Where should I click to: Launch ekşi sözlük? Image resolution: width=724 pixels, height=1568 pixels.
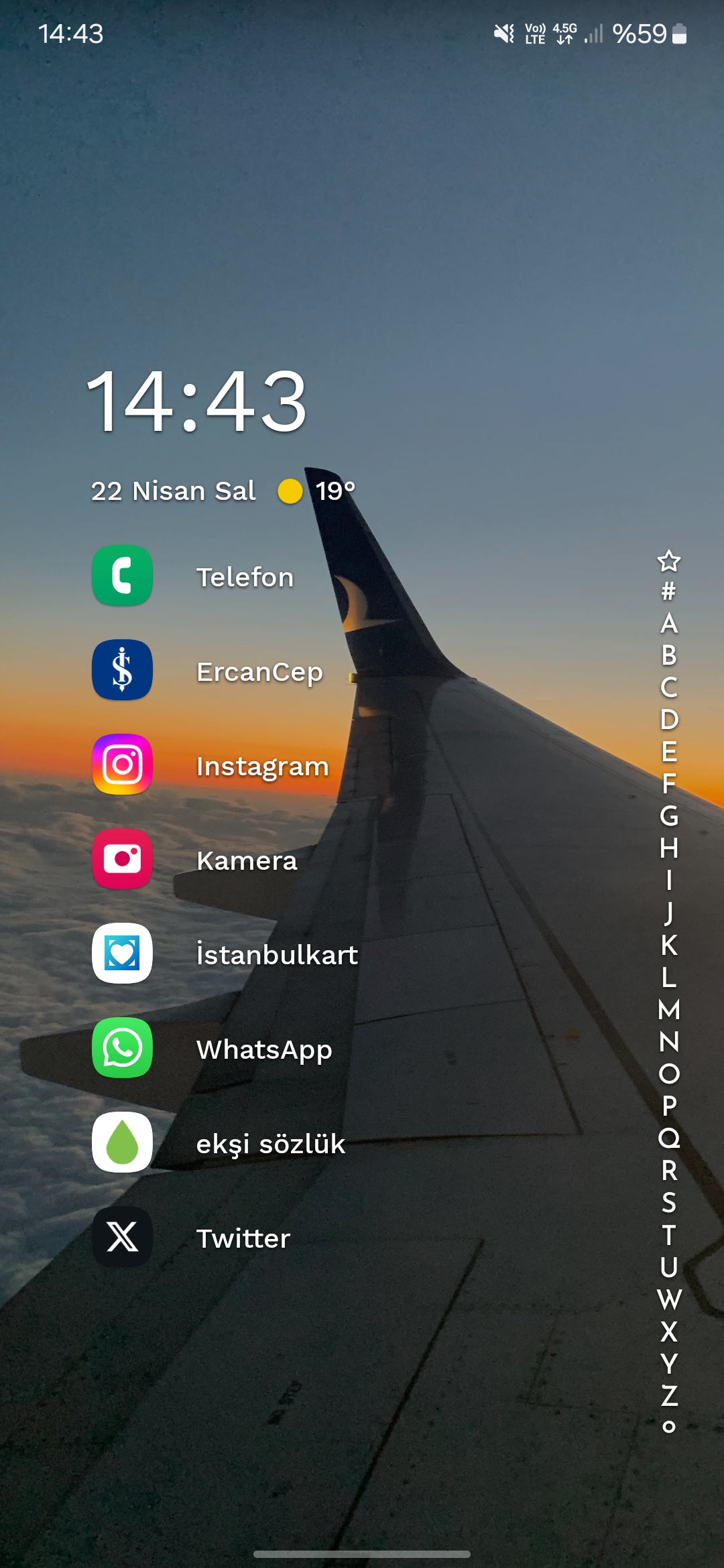tap(219, 1143)
